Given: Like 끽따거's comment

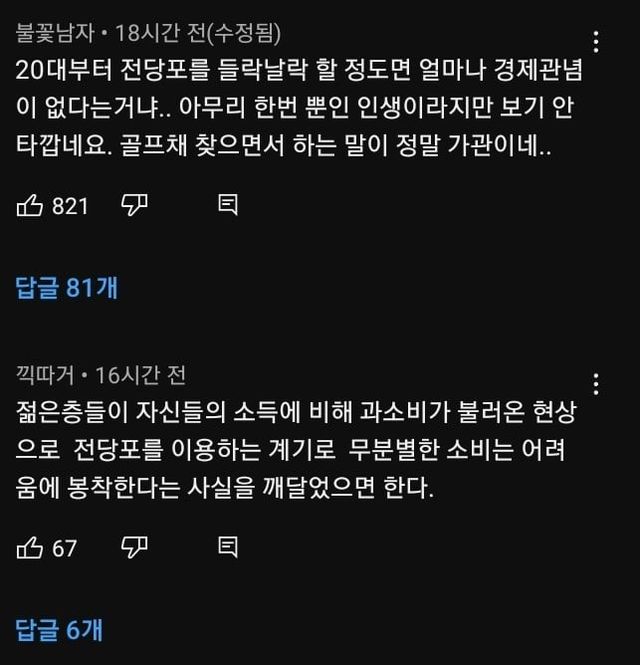Looking at the screenshot, I should (30, 548).
